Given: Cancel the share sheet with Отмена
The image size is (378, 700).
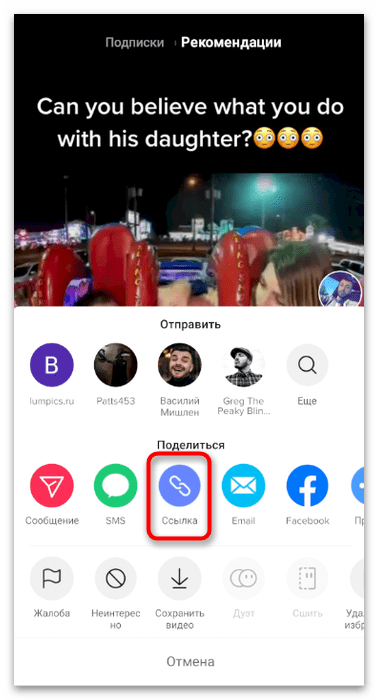Looking at the screenshot, I should 190,661.
